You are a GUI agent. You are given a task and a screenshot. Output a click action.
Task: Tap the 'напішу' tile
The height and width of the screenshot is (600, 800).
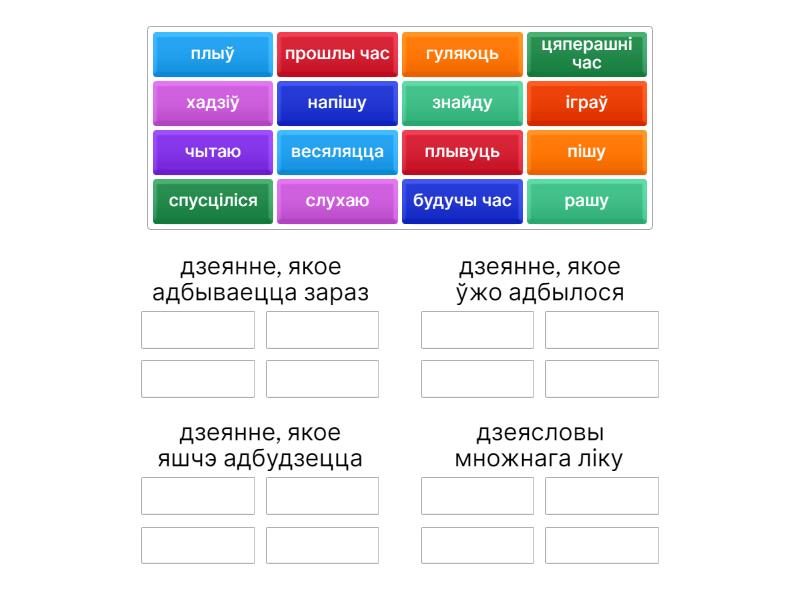click(x=337, y=103)
